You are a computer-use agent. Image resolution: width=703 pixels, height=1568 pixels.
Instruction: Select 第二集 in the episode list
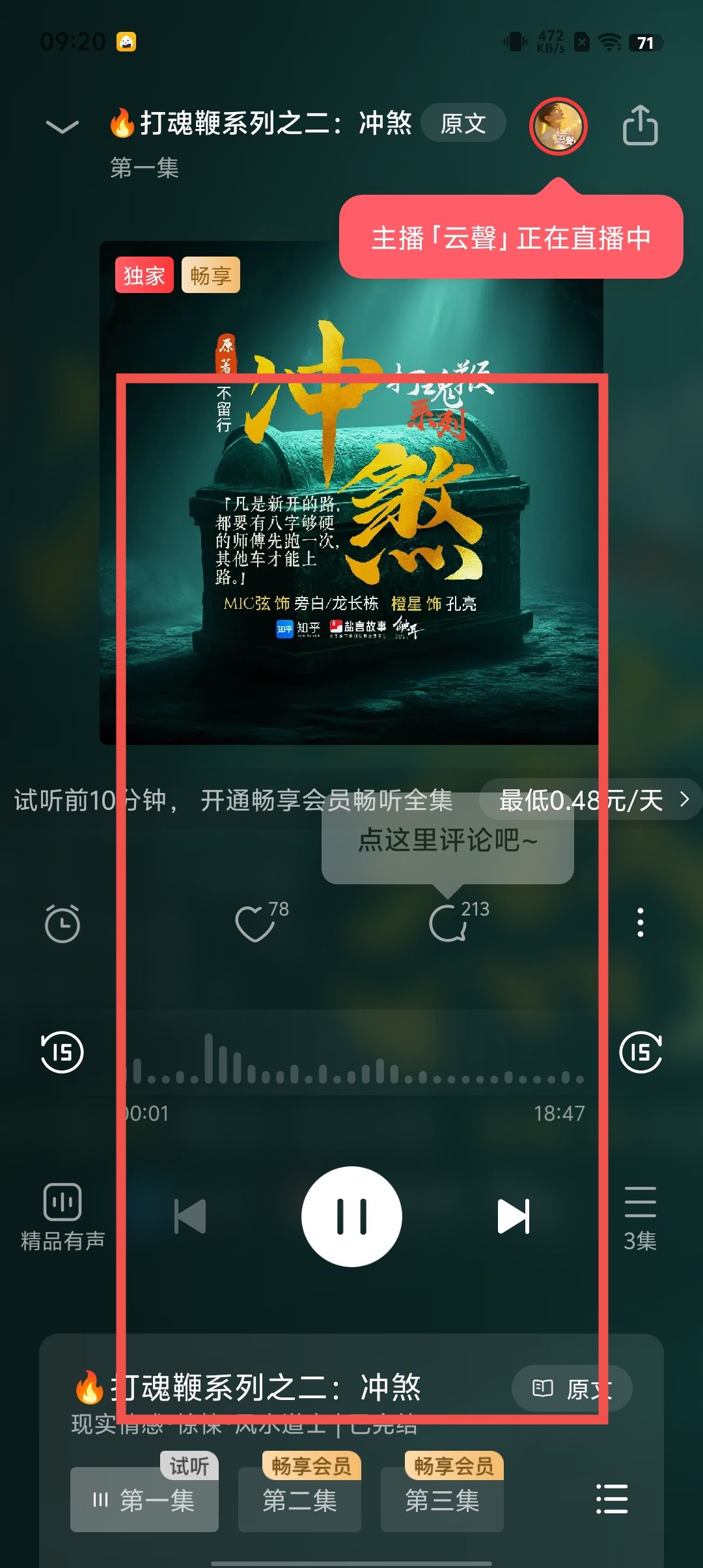[x=299, y=1500]
